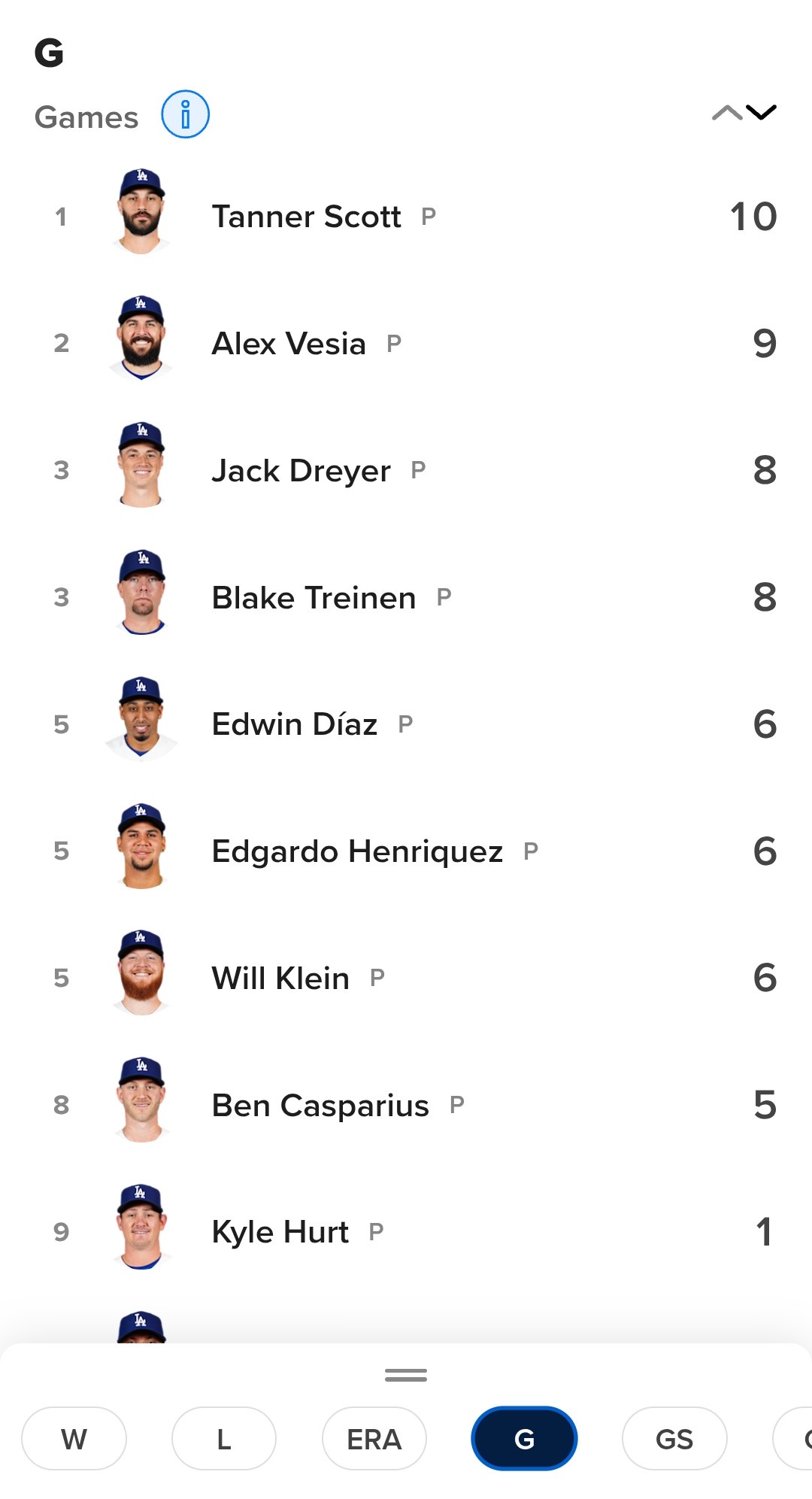Switch to the GS stat chip

pyautogui.click(x=674, y=1439)
